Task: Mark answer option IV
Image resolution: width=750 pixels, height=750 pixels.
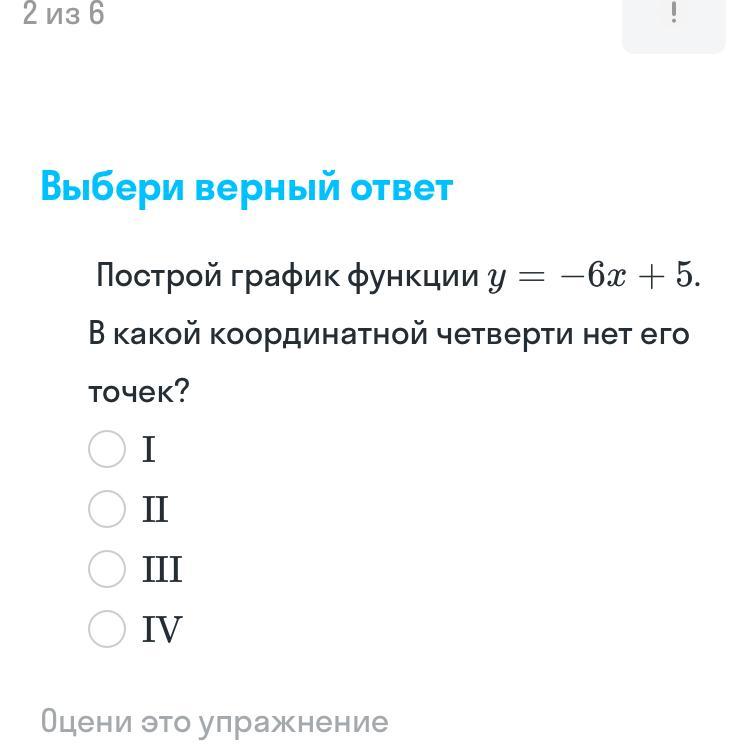Action: (107, 629)
